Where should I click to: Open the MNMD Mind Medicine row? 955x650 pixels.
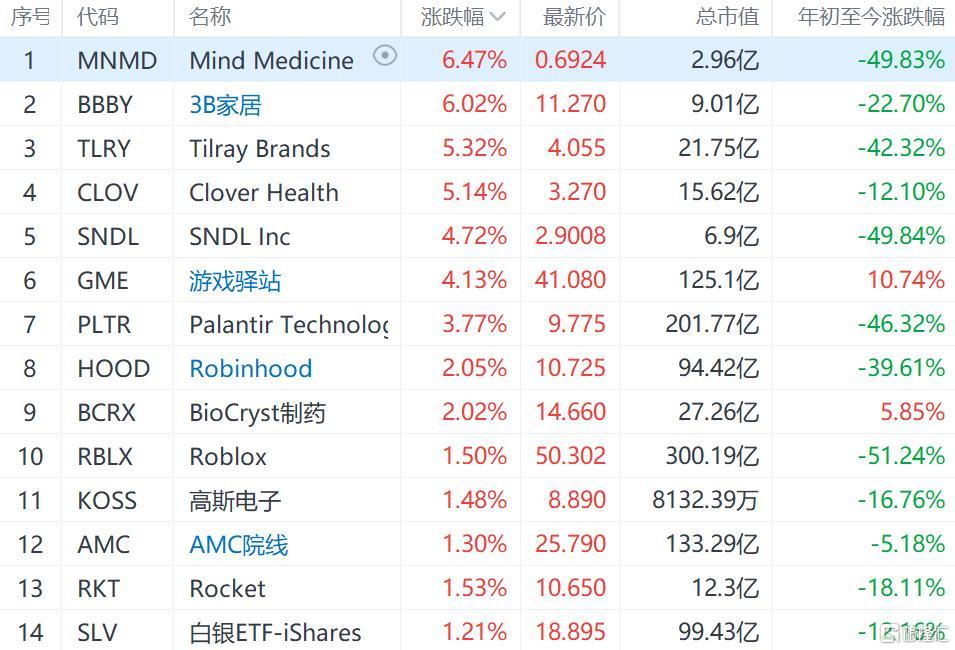point(271,60)
